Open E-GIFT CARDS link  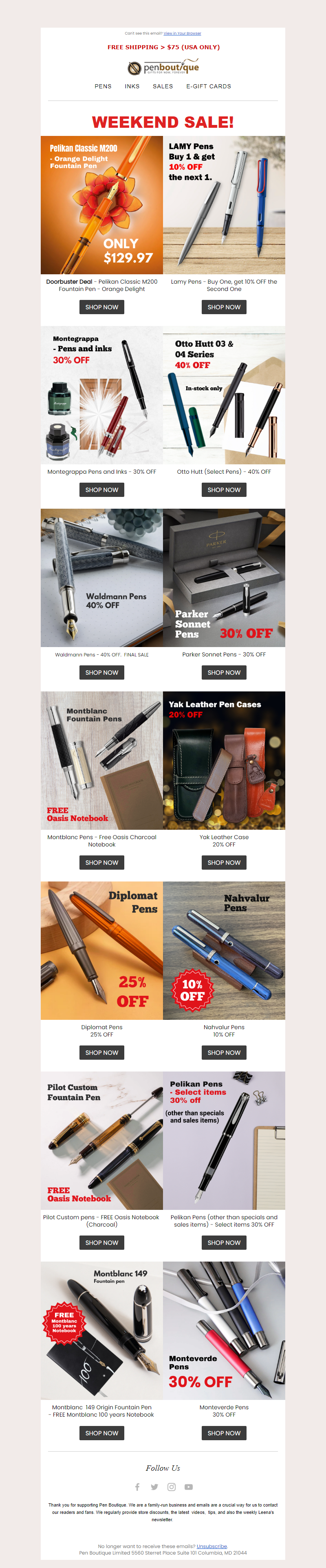click(x=208, y=86)
